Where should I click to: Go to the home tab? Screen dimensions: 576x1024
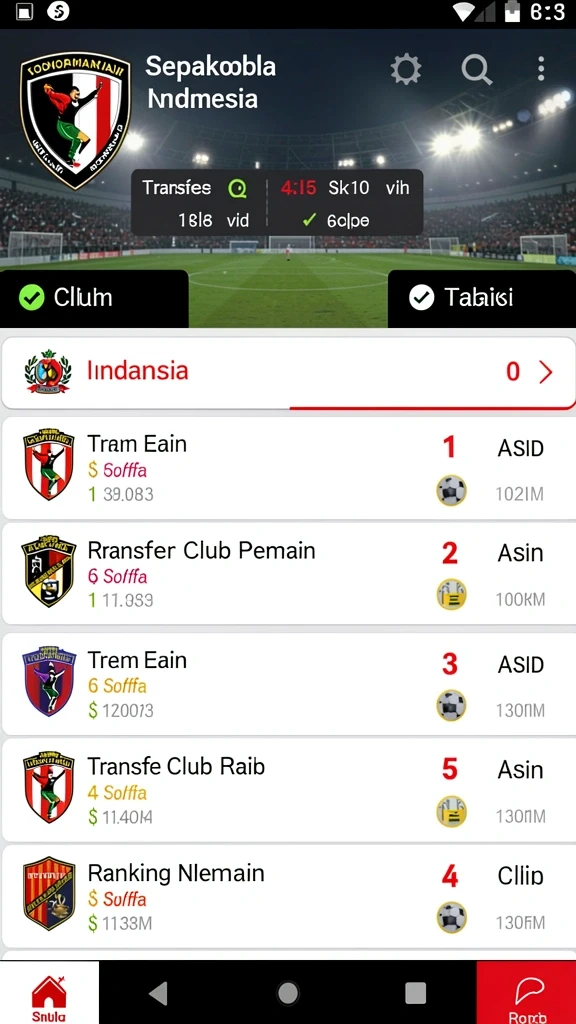pyautogui.click(x=49, y=992)
